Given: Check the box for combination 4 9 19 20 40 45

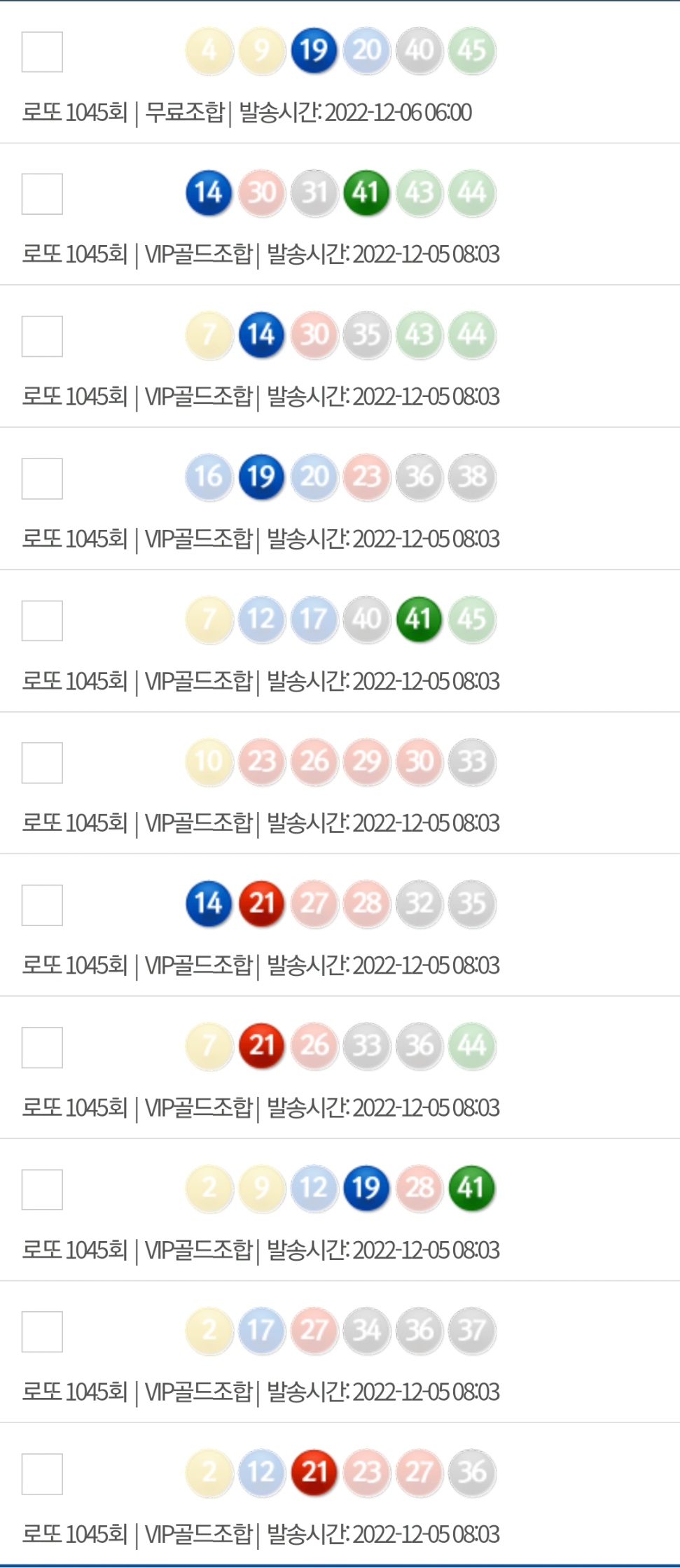Looking at the screenshot, I should pyautogui.click(x=42, y=52).
